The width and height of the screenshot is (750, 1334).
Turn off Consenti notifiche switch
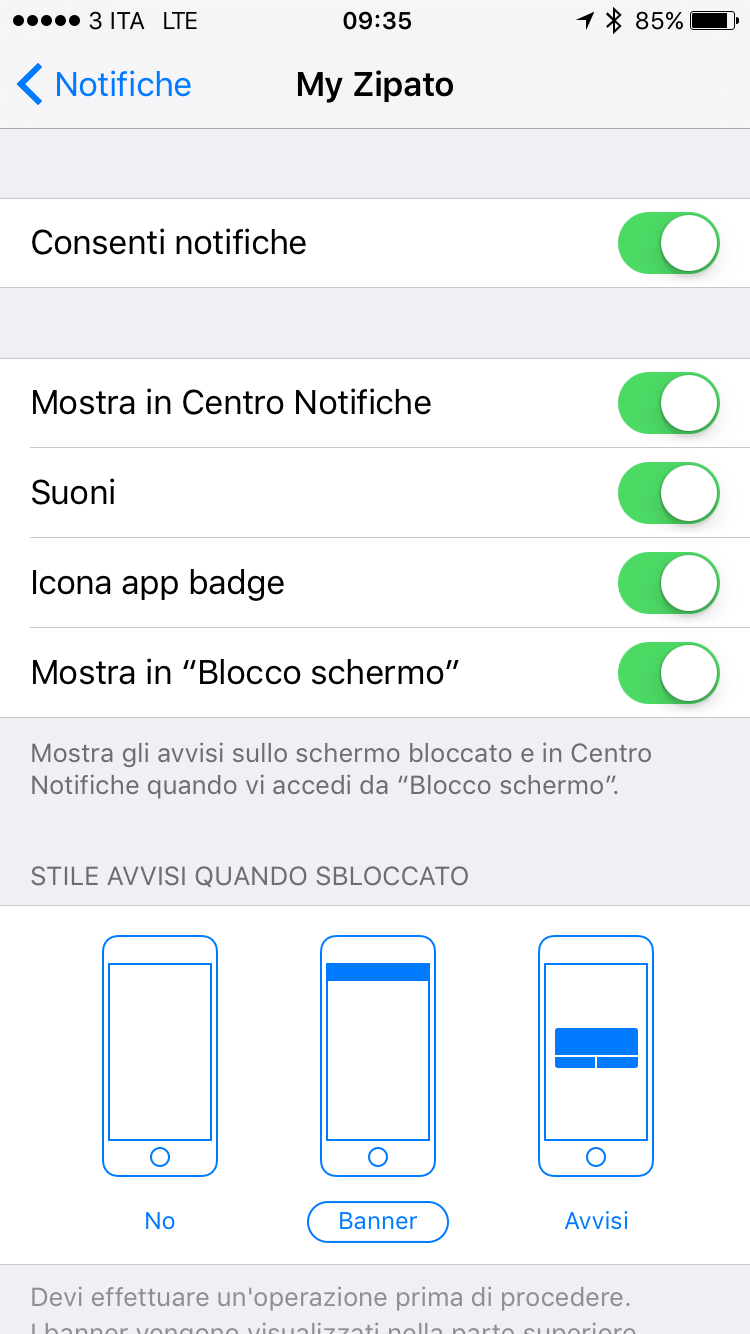tap(668, 243)
